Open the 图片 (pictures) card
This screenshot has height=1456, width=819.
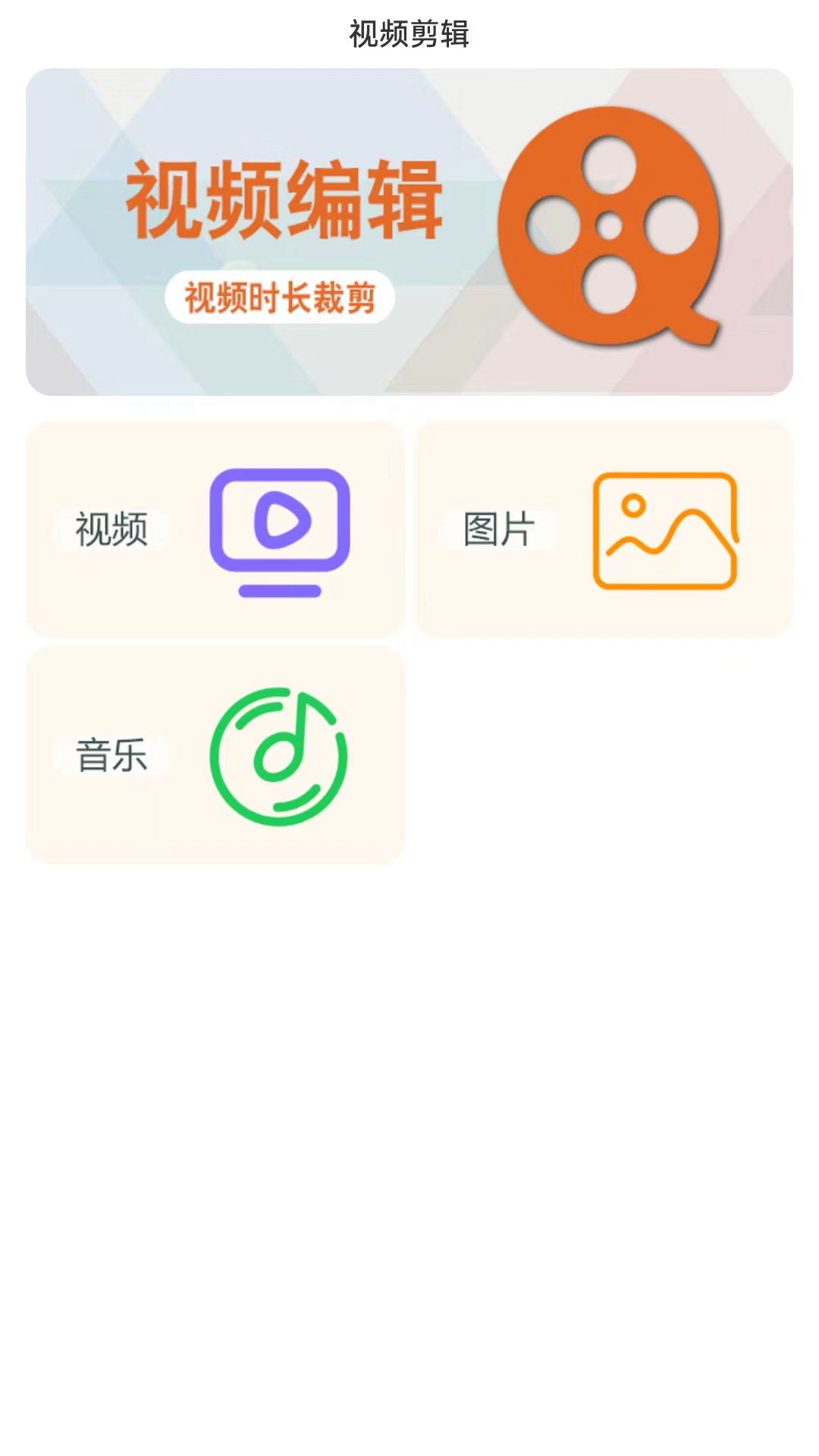point(604,529)
